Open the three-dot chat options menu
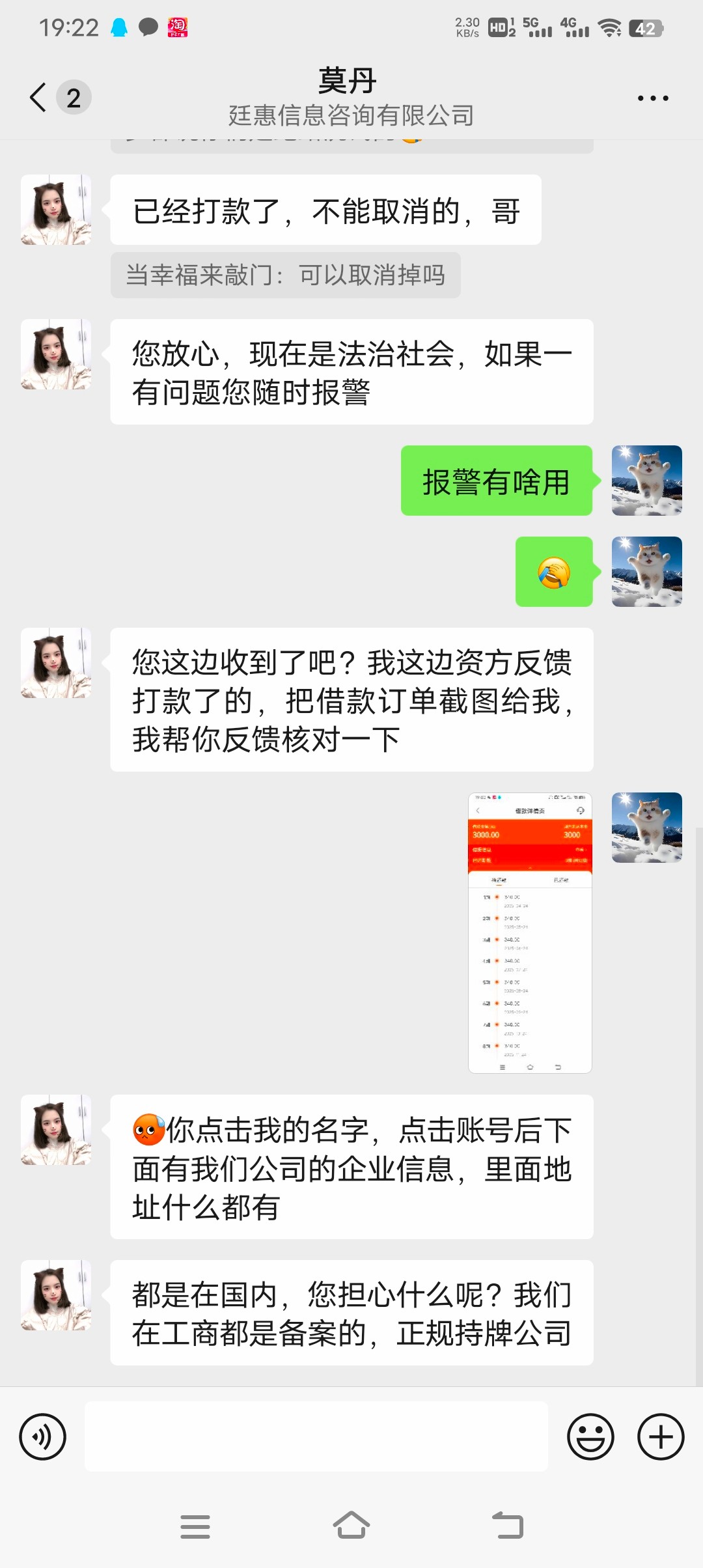This screenshot has height=1568, width=703. tap(652, 98)
